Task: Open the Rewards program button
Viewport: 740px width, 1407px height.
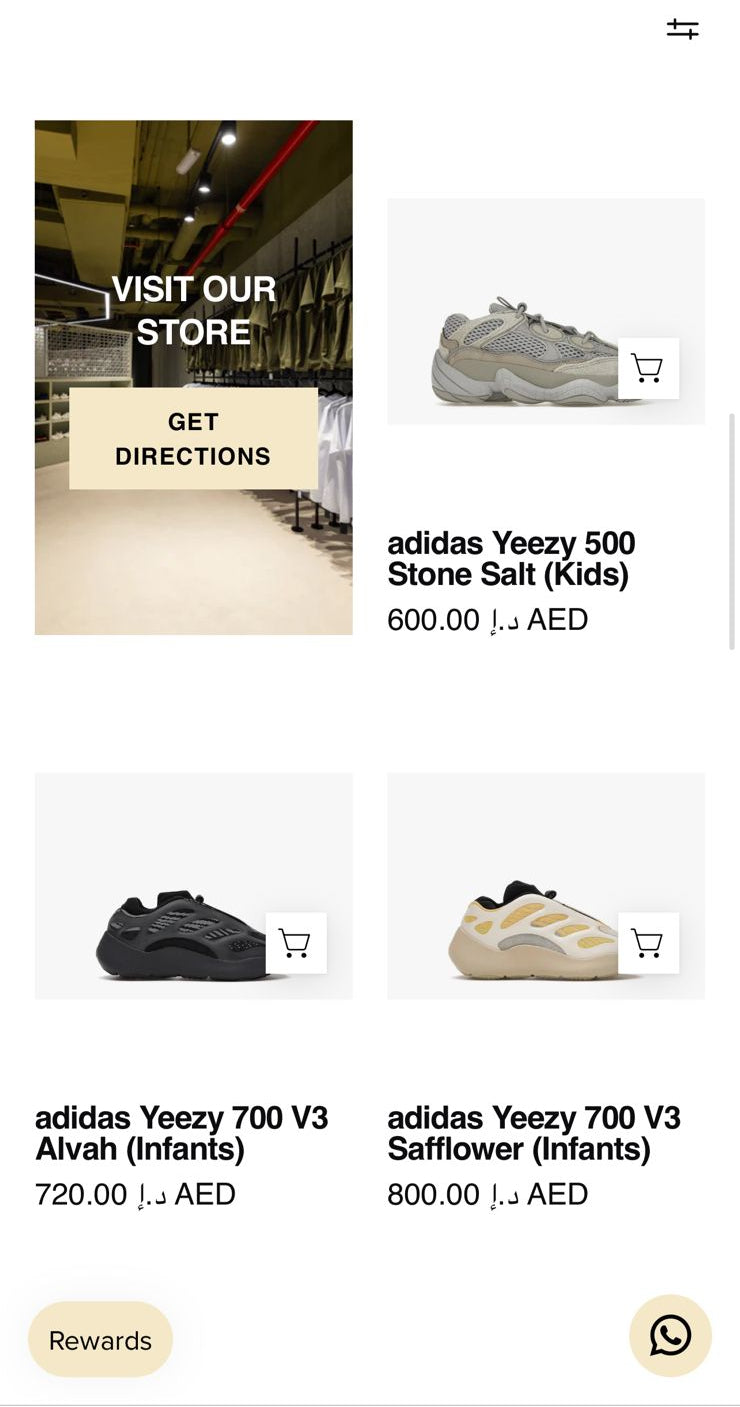Action: [x=100, y=1340]
